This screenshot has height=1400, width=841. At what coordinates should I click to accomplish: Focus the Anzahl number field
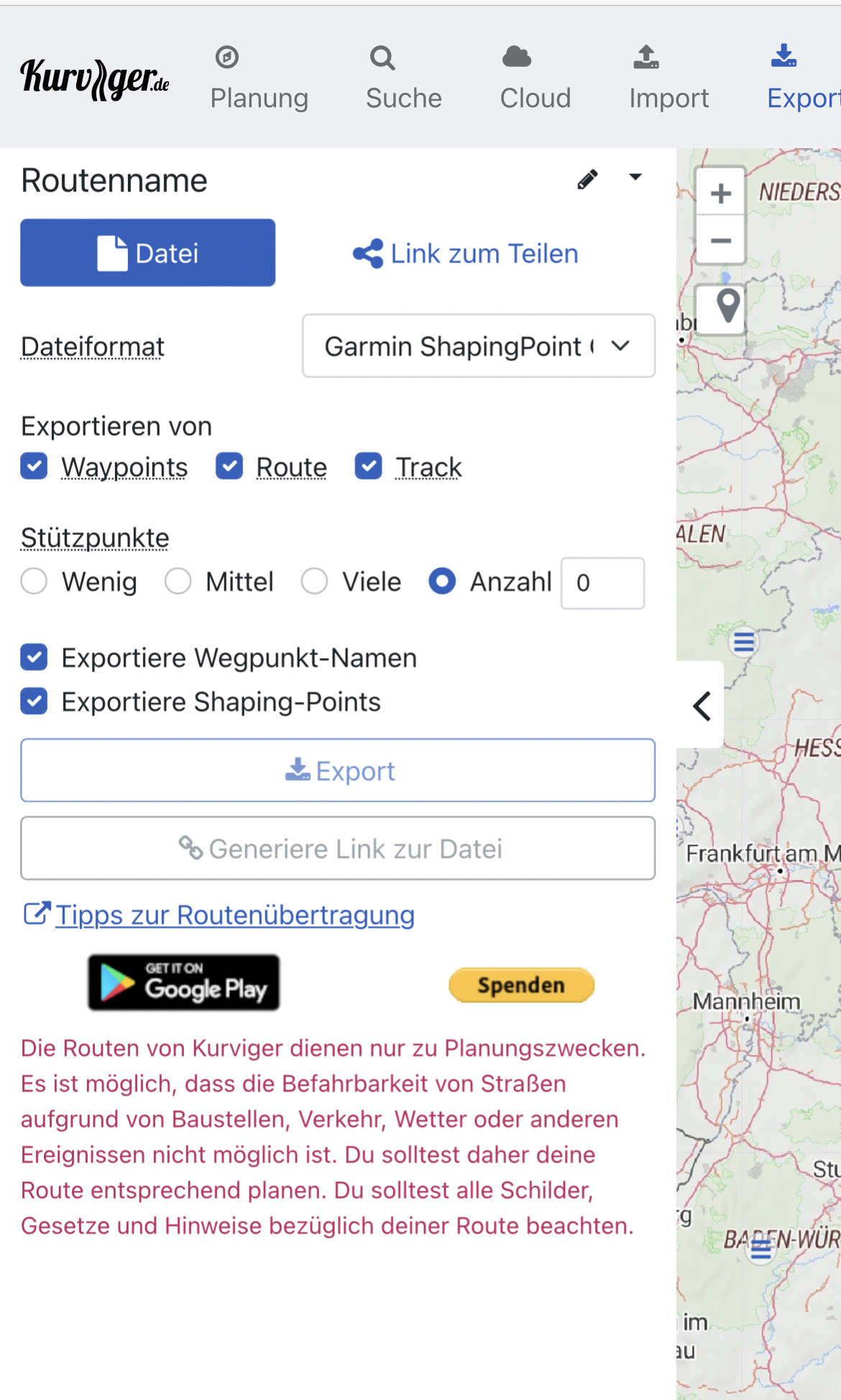click(602, 582)
